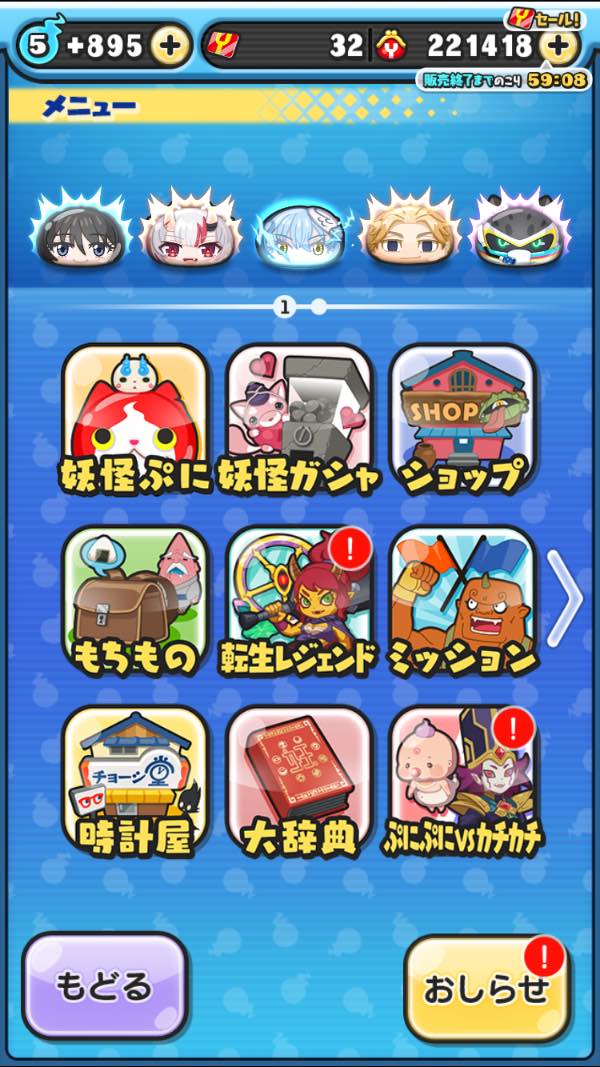Open the 大辞典 encyclopedia book
Viewport: 600px width, 1067px height.
click(300, 782)
